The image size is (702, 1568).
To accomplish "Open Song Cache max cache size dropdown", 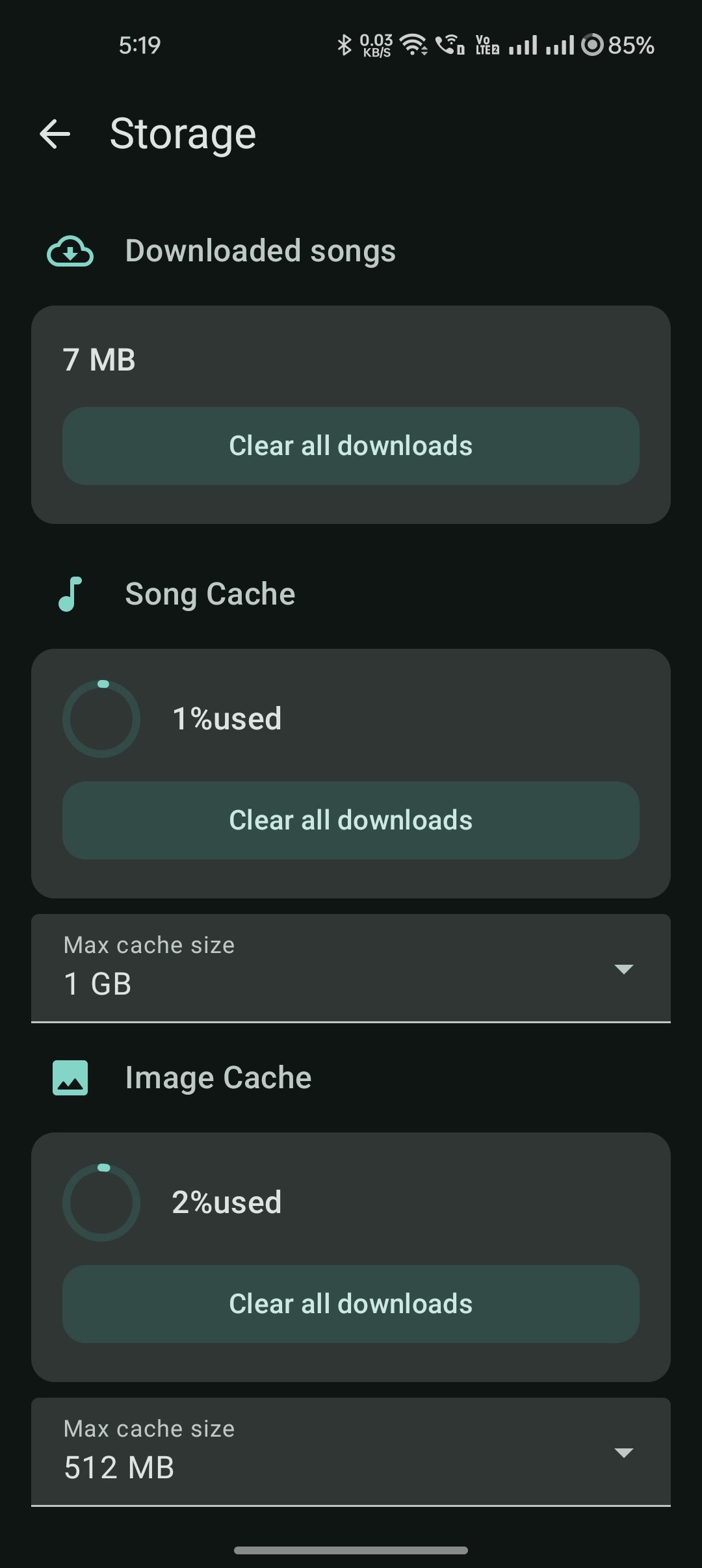I will [351, 969].
